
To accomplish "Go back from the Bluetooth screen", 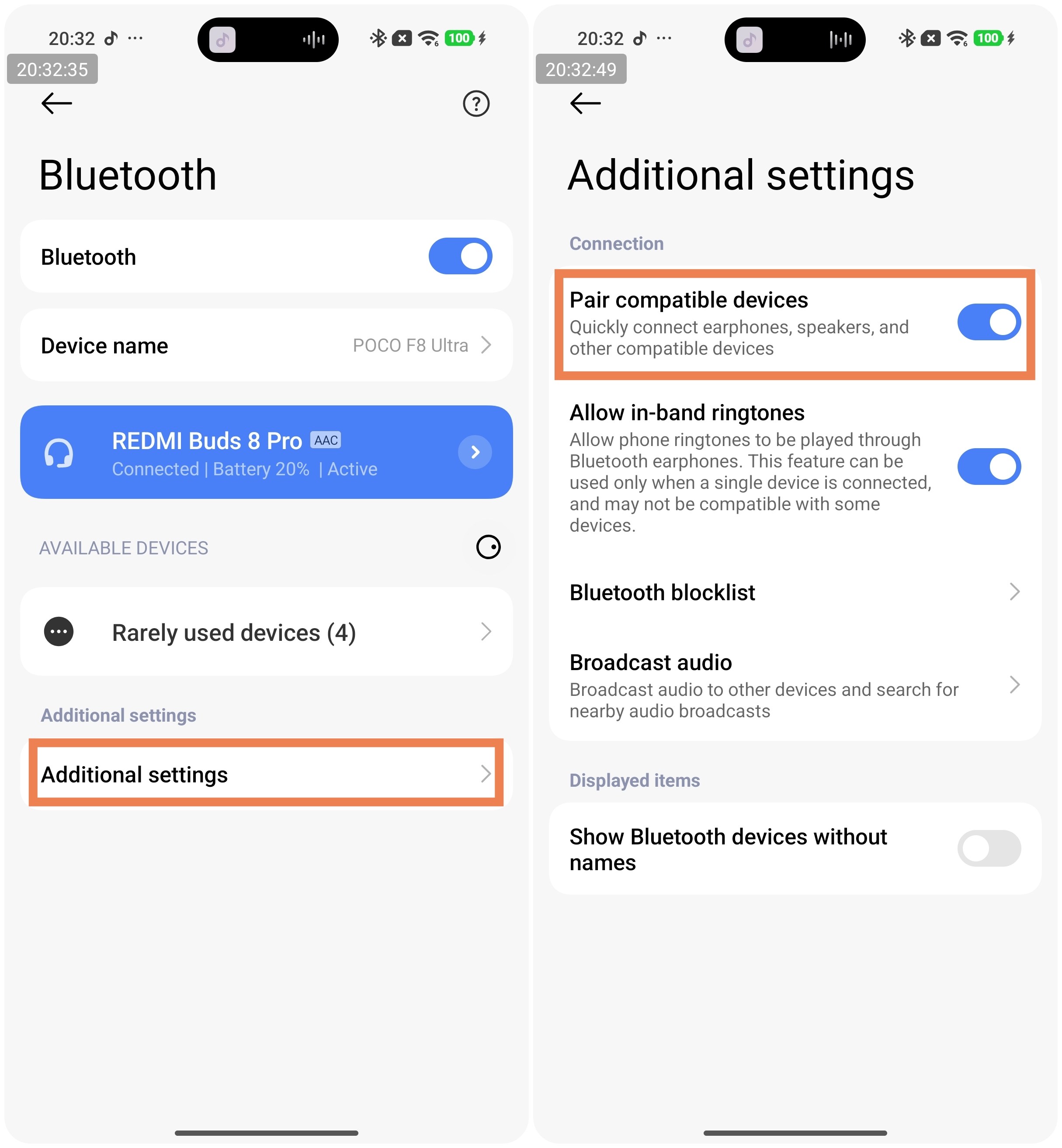I will (x=56, y=104).
